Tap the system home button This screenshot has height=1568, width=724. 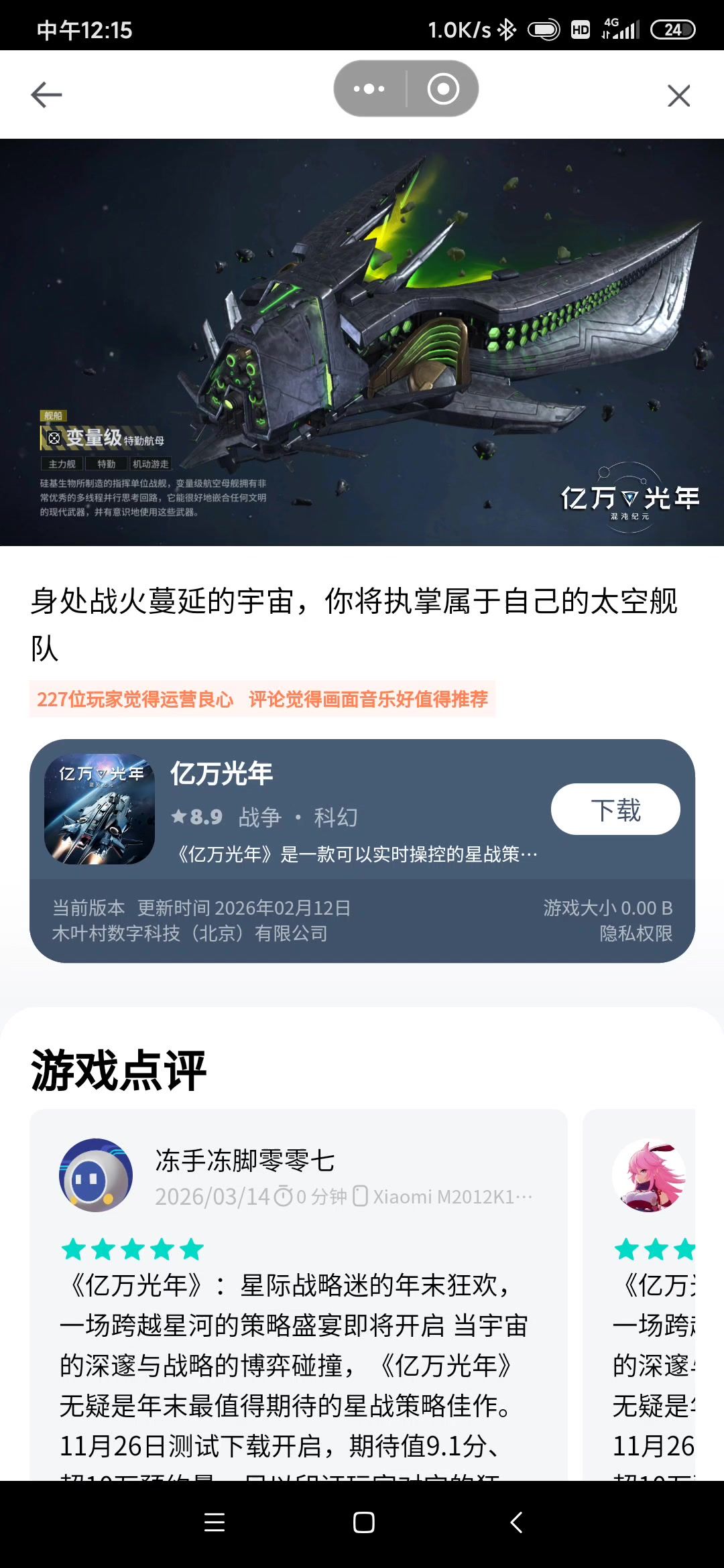click(363, 1522)
